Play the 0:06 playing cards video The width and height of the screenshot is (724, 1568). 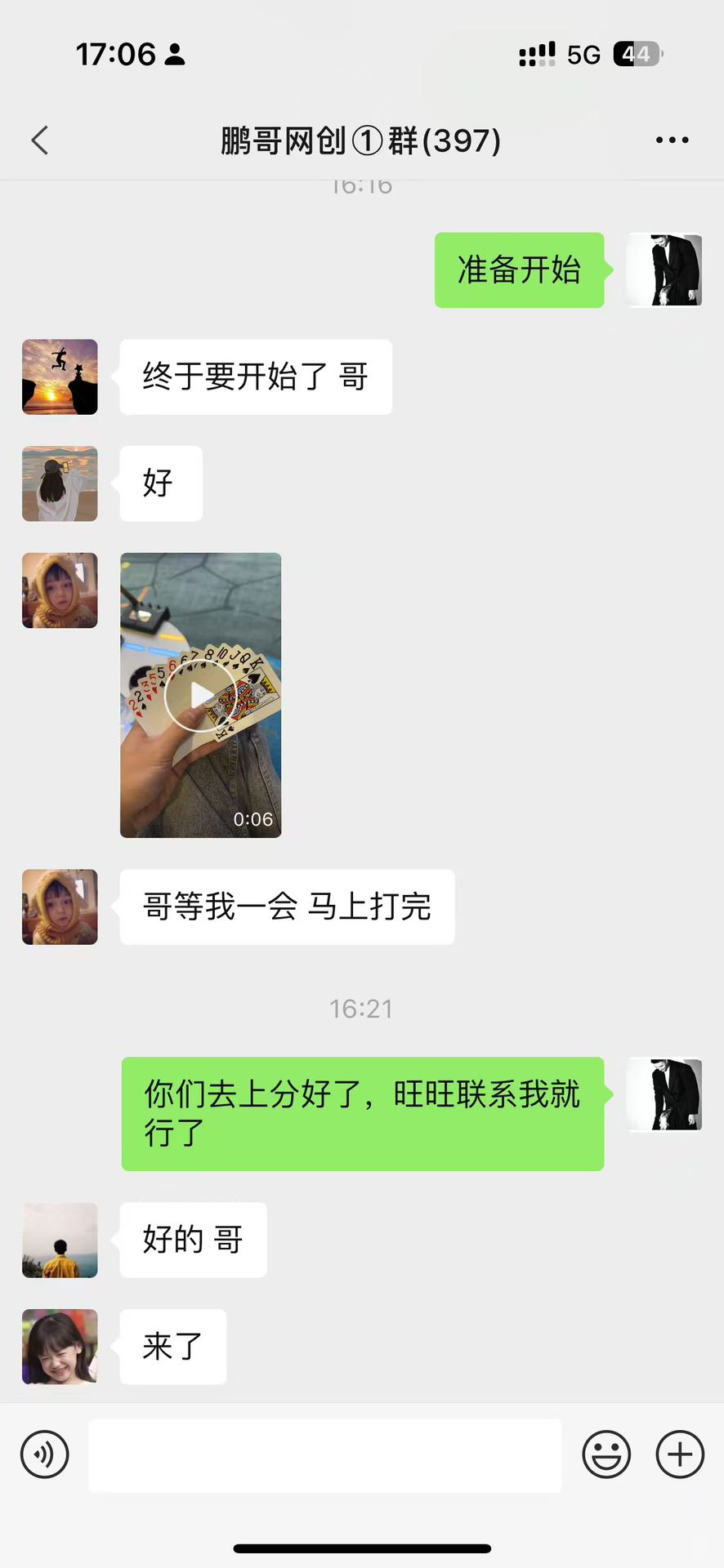pyautogui.click(x=200, y=696)
